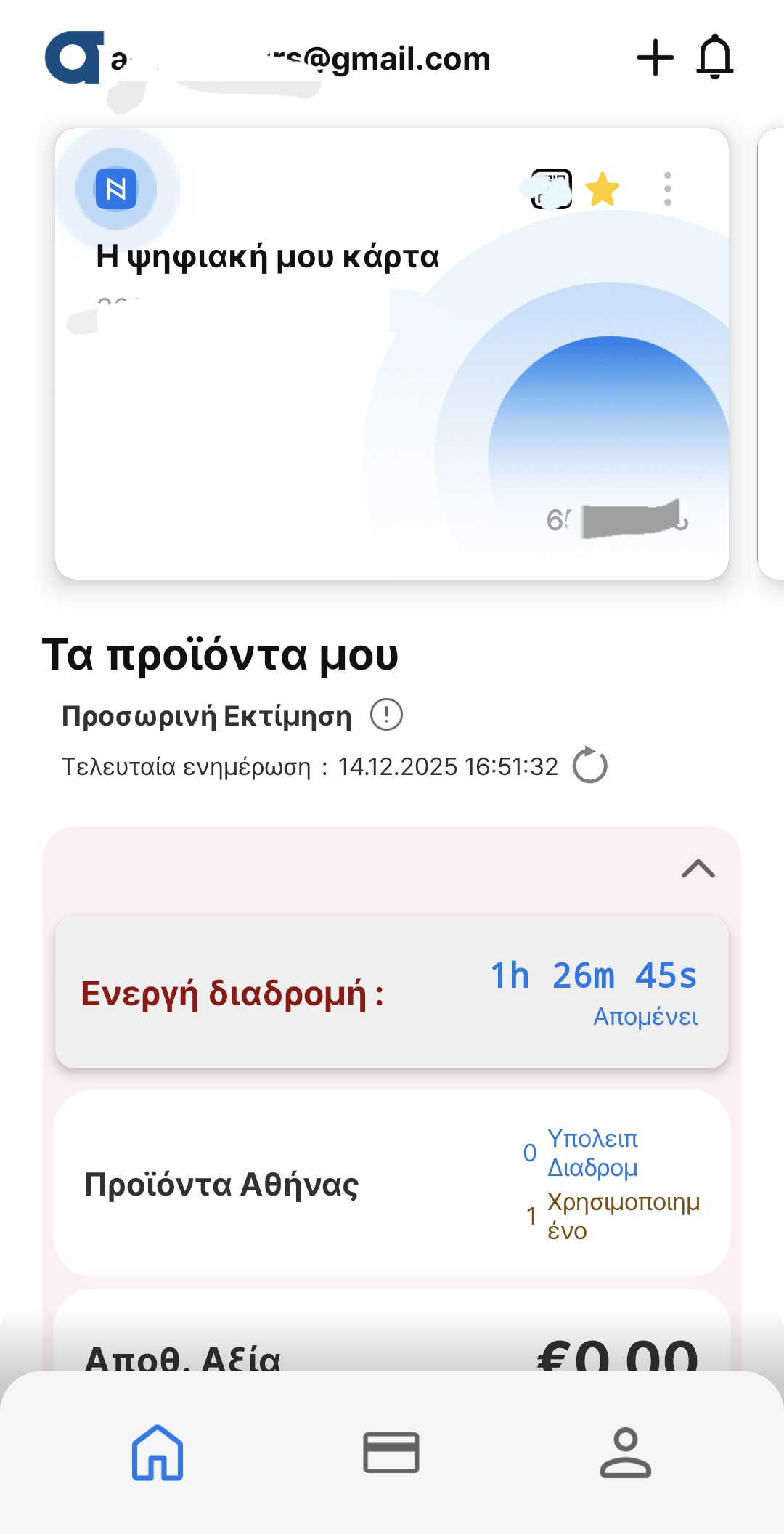Tap the plus icon to add a card

point(656,58)
